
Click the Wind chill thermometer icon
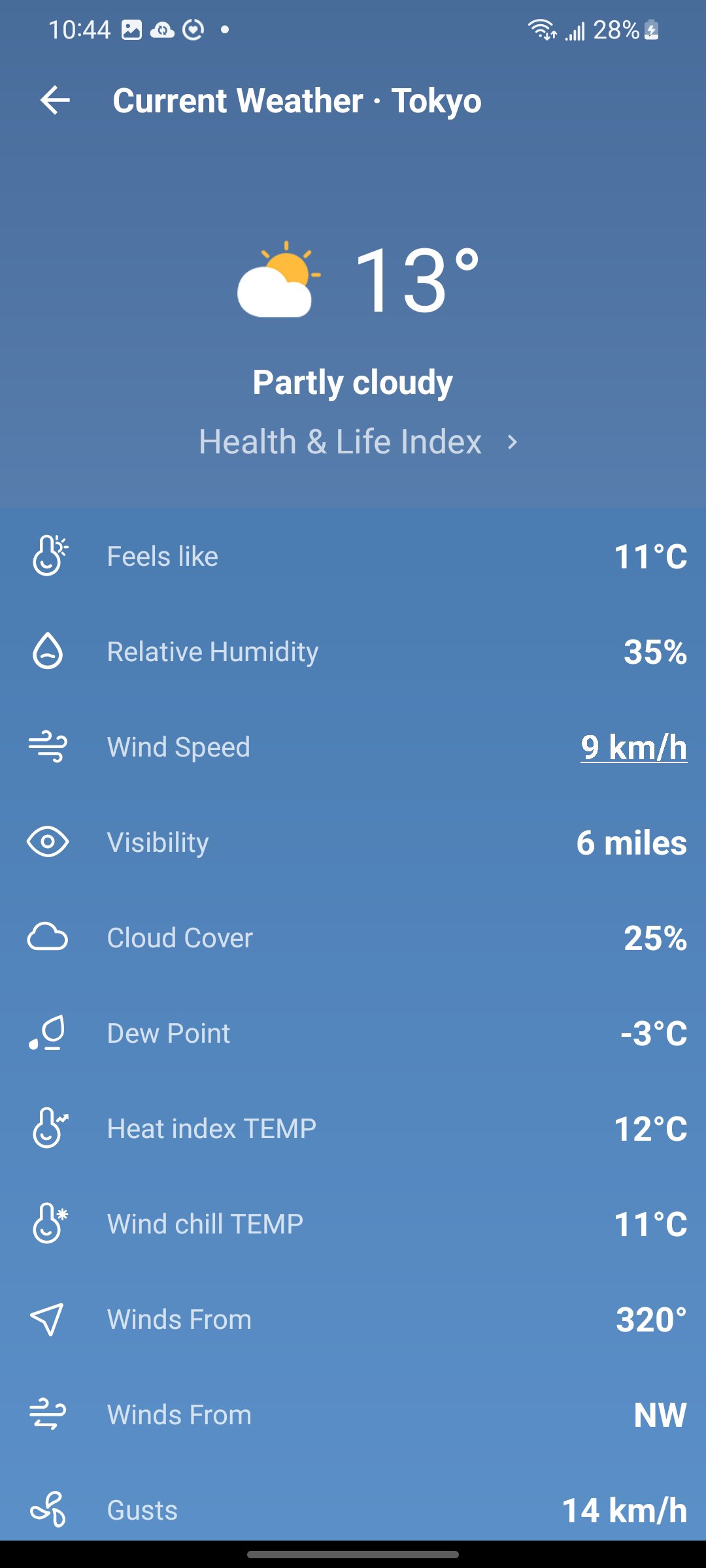(48, 1224)
